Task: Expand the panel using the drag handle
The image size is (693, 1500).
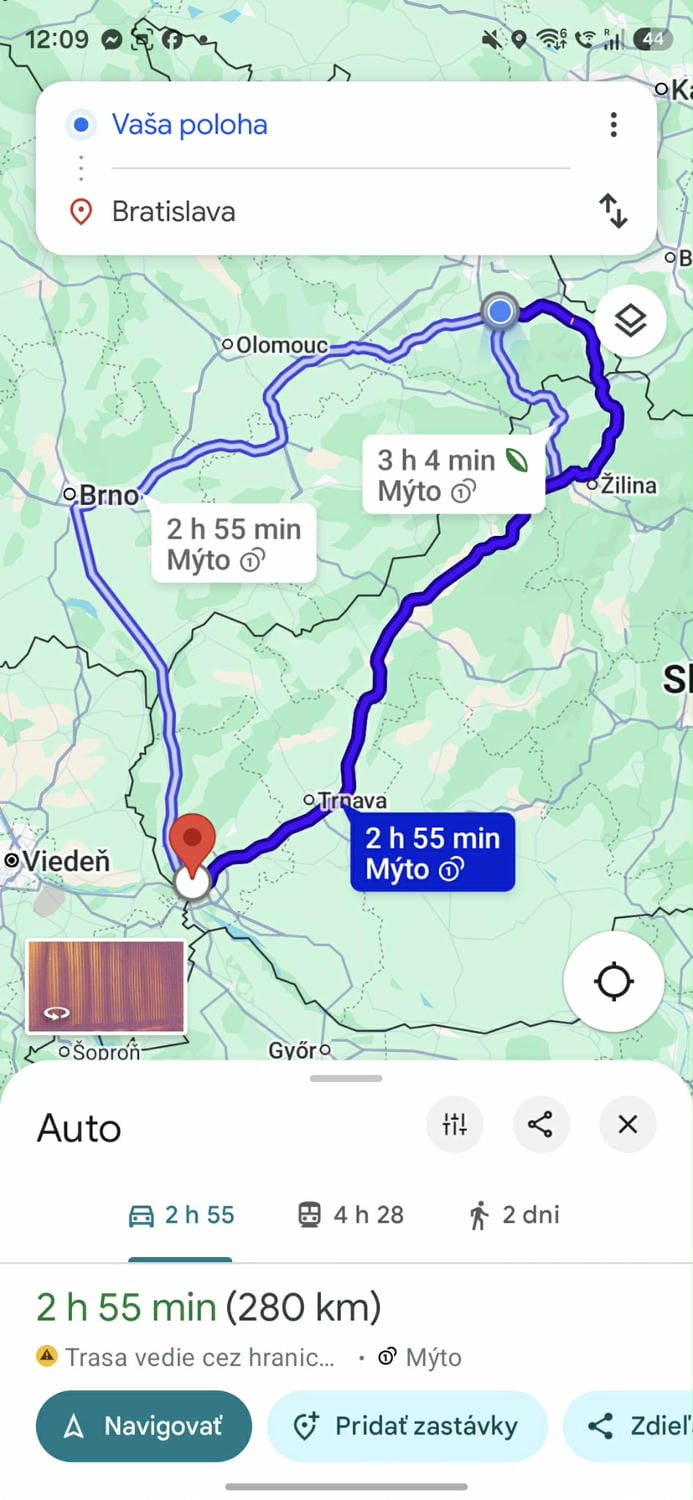Action: pos(346,1078)
